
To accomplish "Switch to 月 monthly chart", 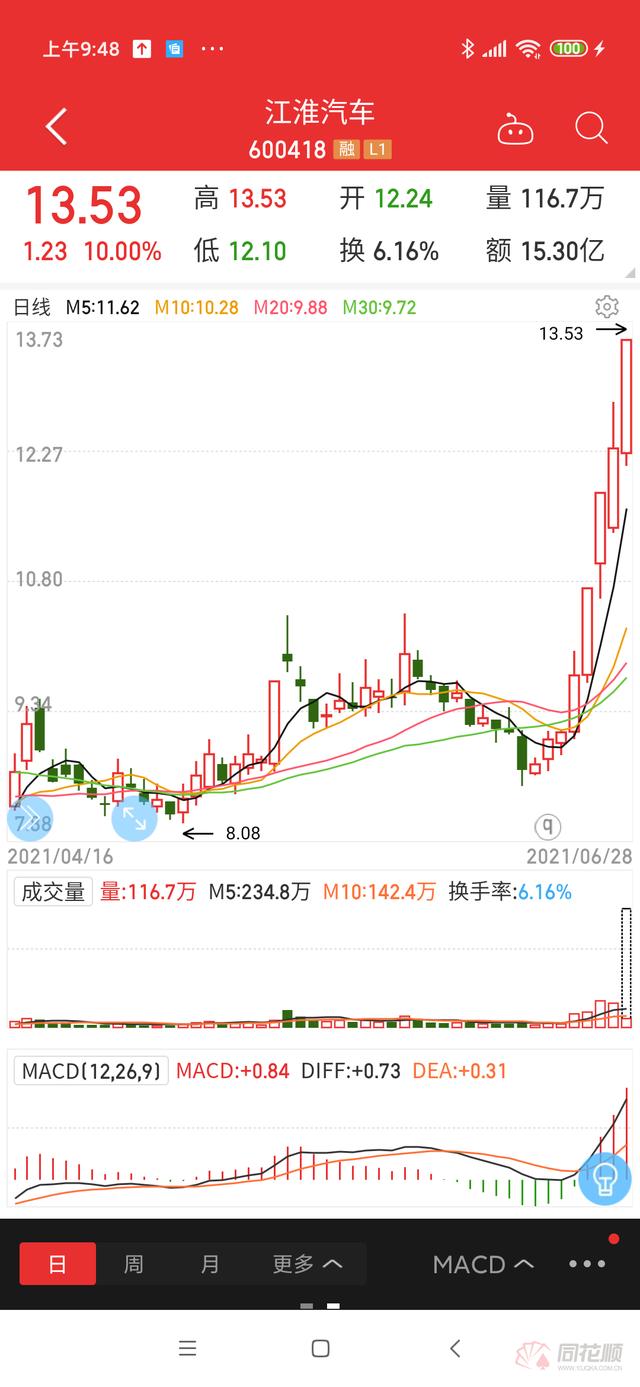I will point(210,1264).
